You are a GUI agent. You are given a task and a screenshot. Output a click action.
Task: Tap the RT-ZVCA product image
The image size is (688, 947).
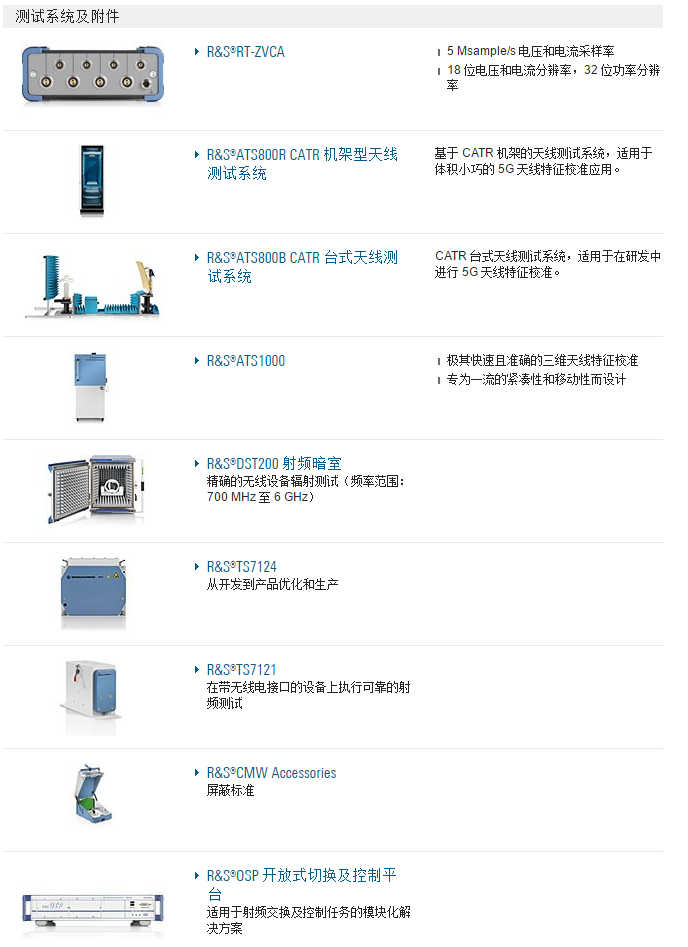point(93,77)
